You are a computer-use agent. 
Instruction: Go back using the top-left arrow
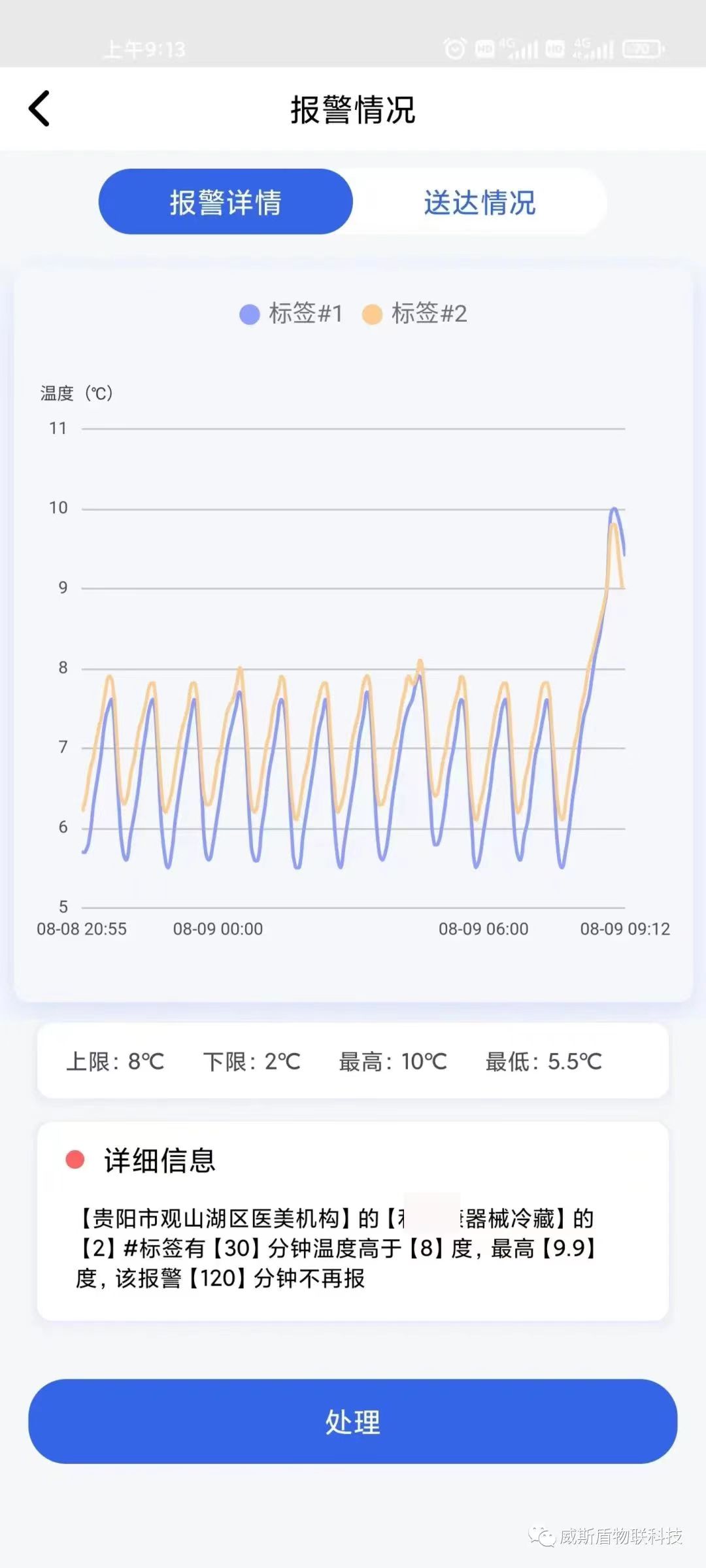click(39, 108)
